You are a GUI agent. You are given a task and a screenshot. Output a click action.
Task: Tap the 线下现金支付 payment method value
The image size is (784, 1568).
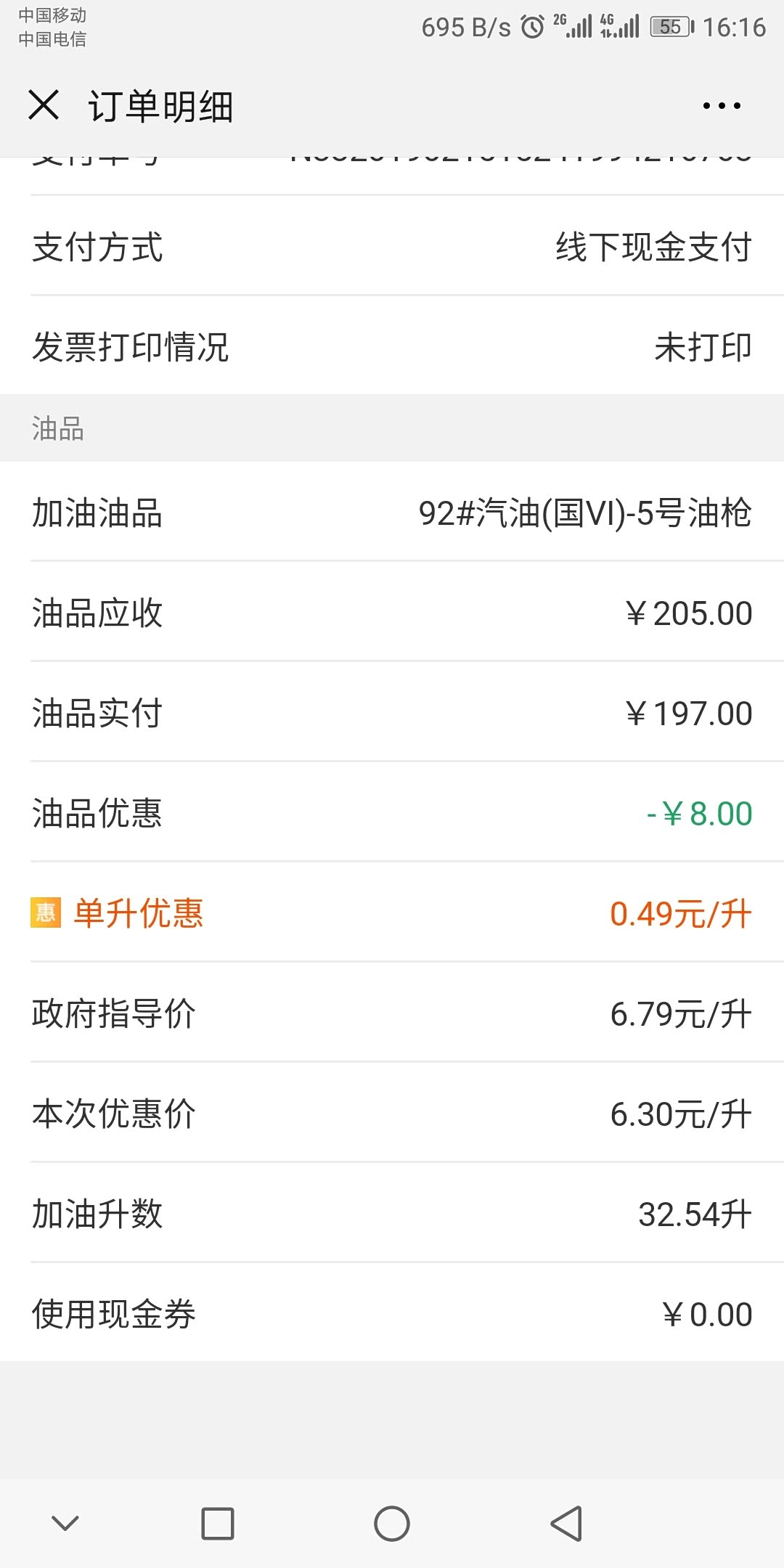coord(652,248)
